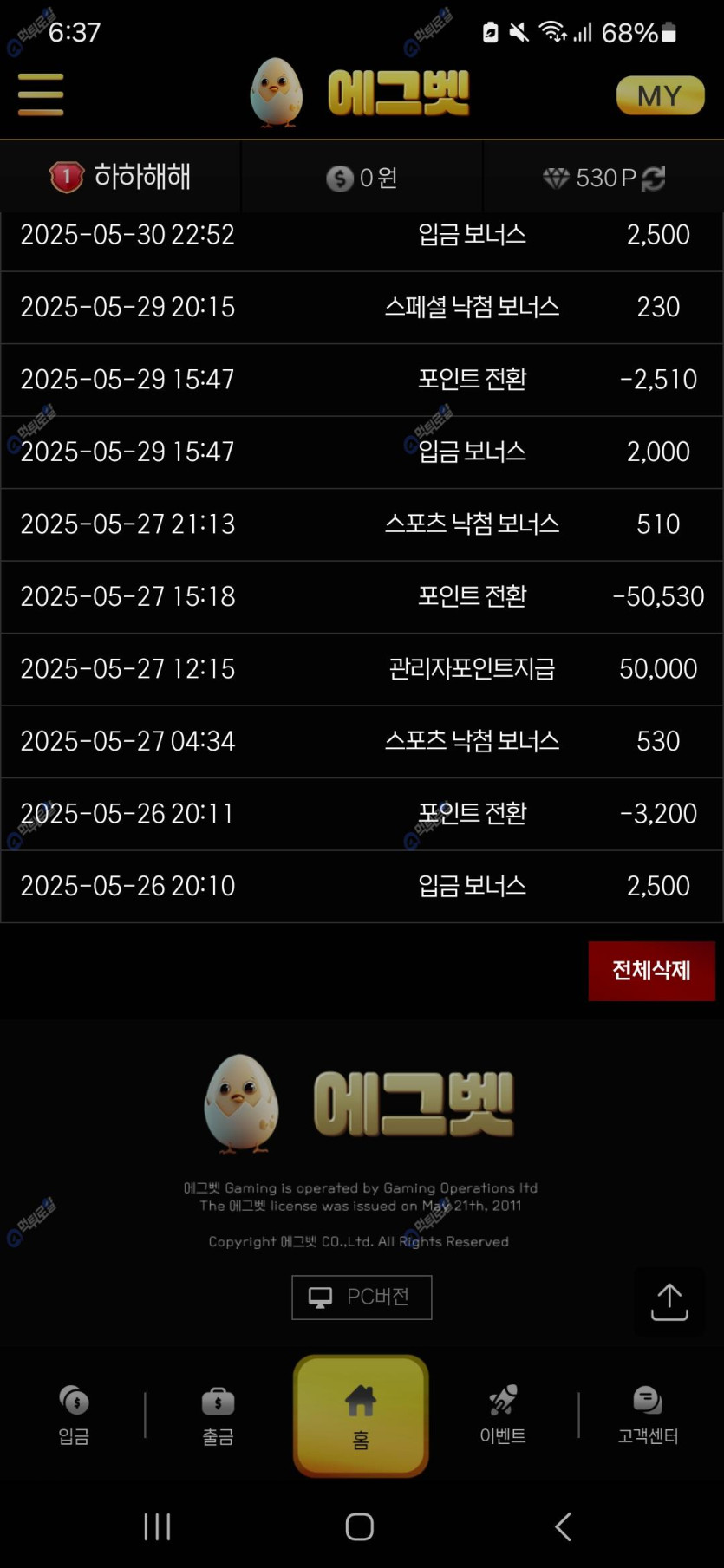Return to the 홈 tab
Screen dimensions: 724x1568
[x=361, y=1415]
